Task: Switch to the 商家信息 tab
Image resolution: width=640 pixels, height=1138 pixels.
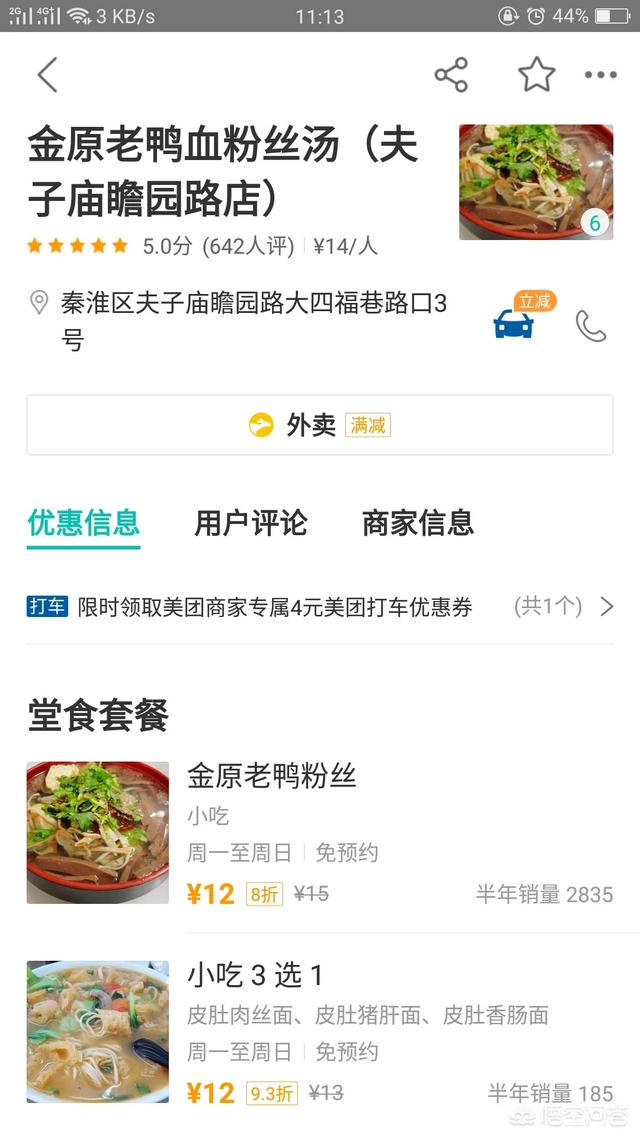Action: [418, 522]
